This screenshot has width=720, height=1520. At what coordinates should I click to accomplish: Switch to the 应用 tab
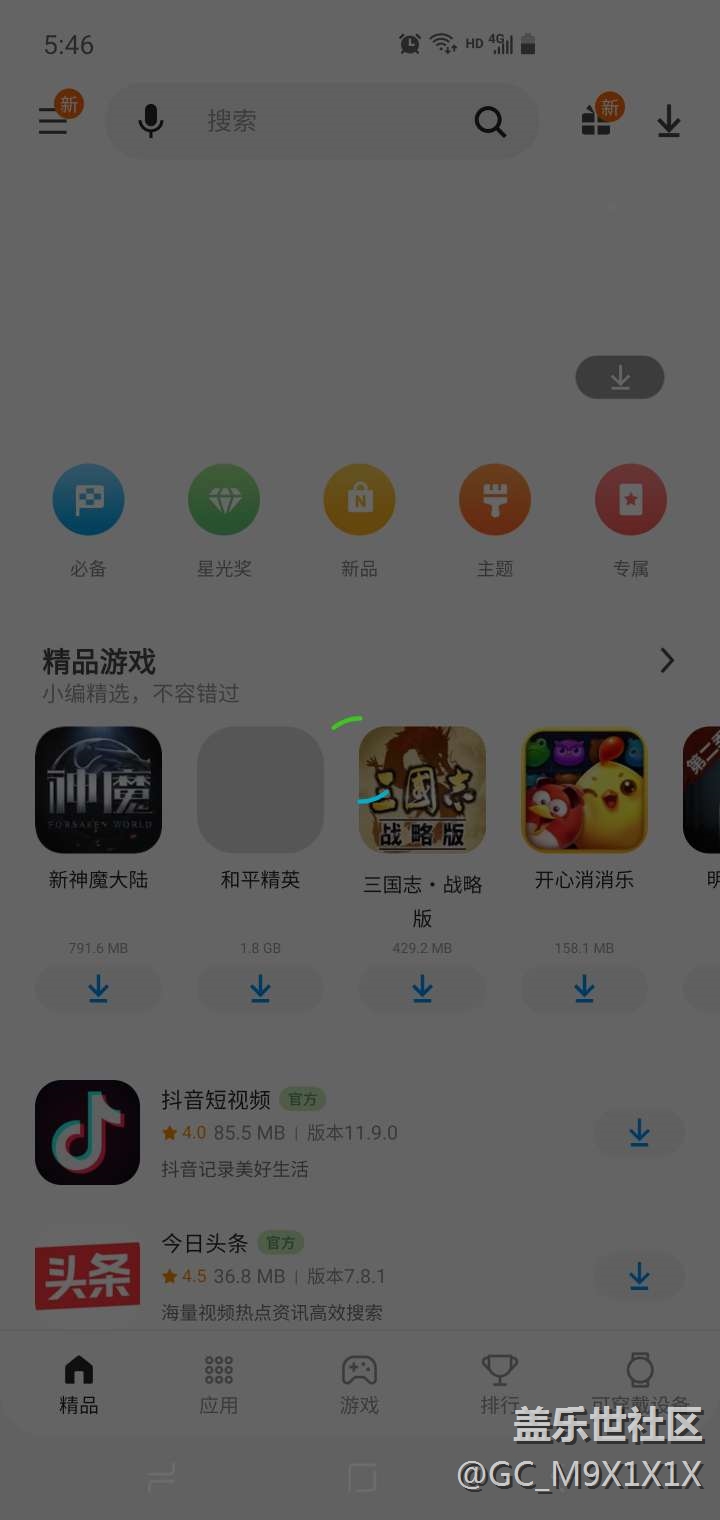click(218, 1383)
